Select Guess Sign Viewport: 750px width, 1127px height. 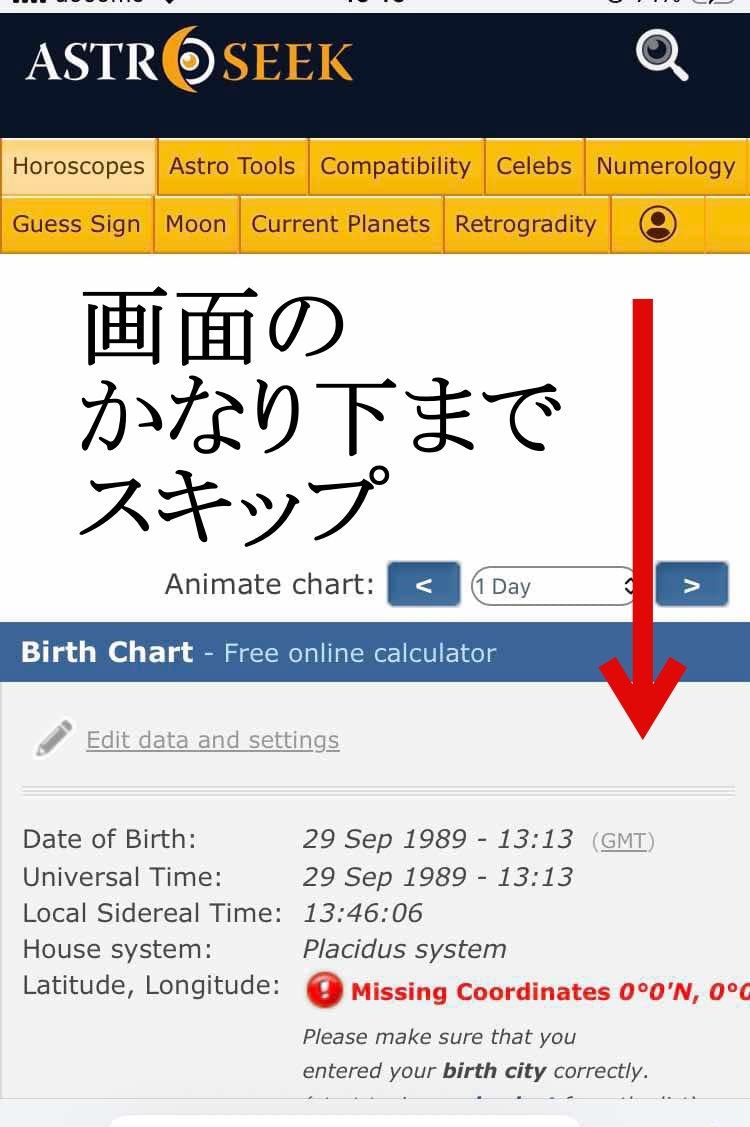pyautogui.click(x=76, y=224)
